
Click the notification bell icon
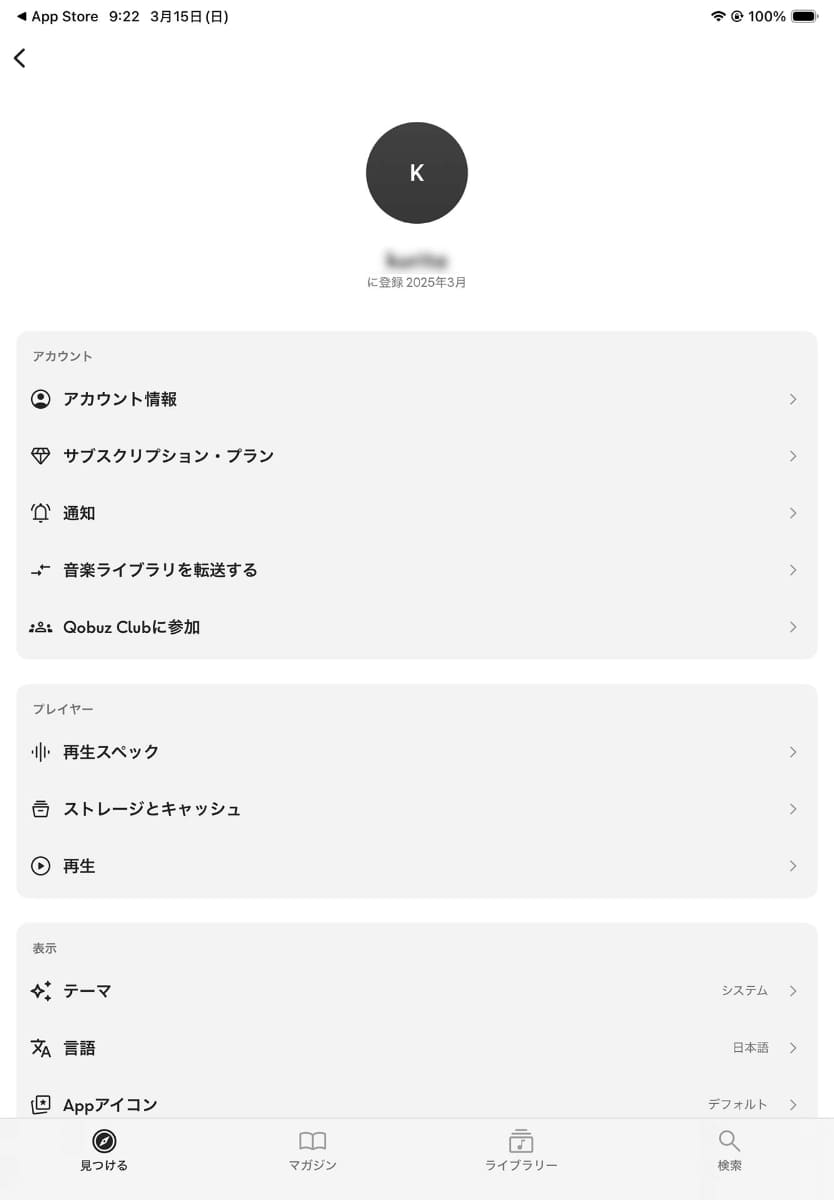pos(39,513)
